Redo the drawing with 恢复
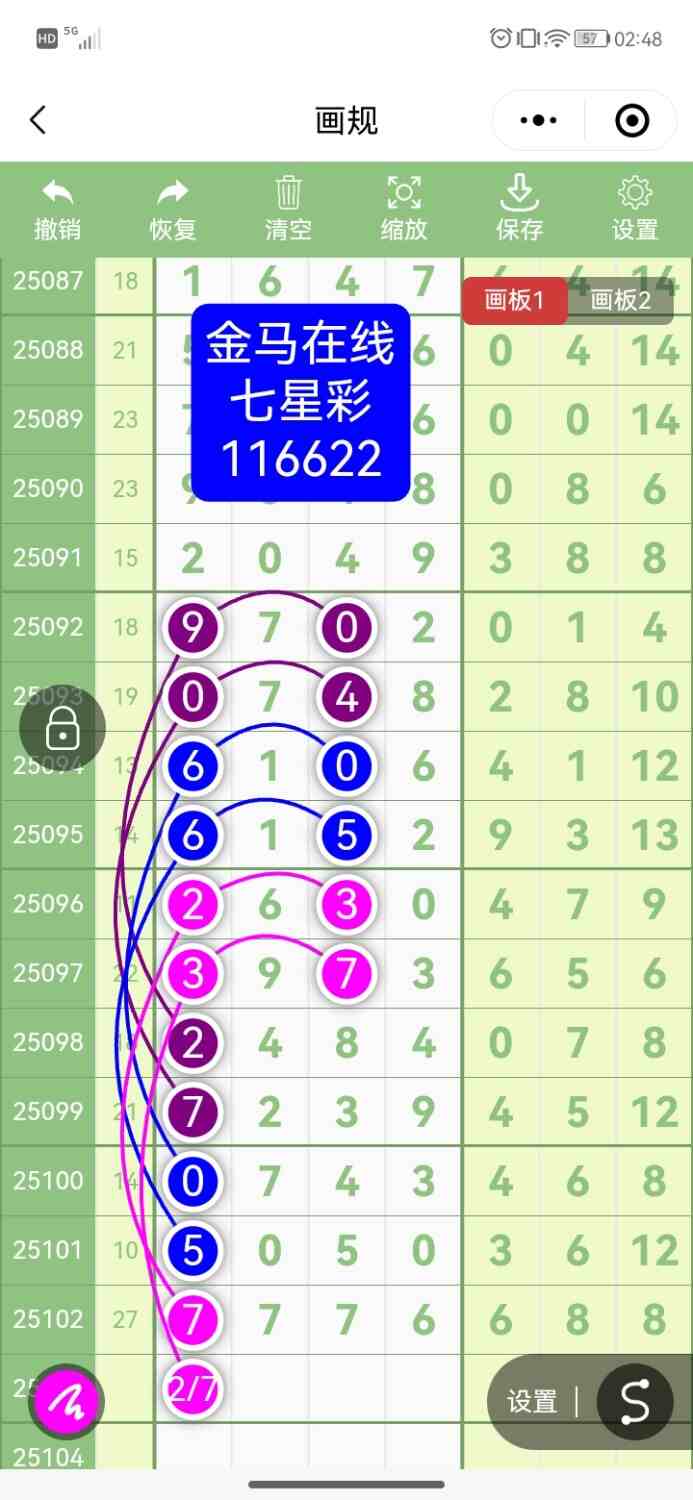 173,209
